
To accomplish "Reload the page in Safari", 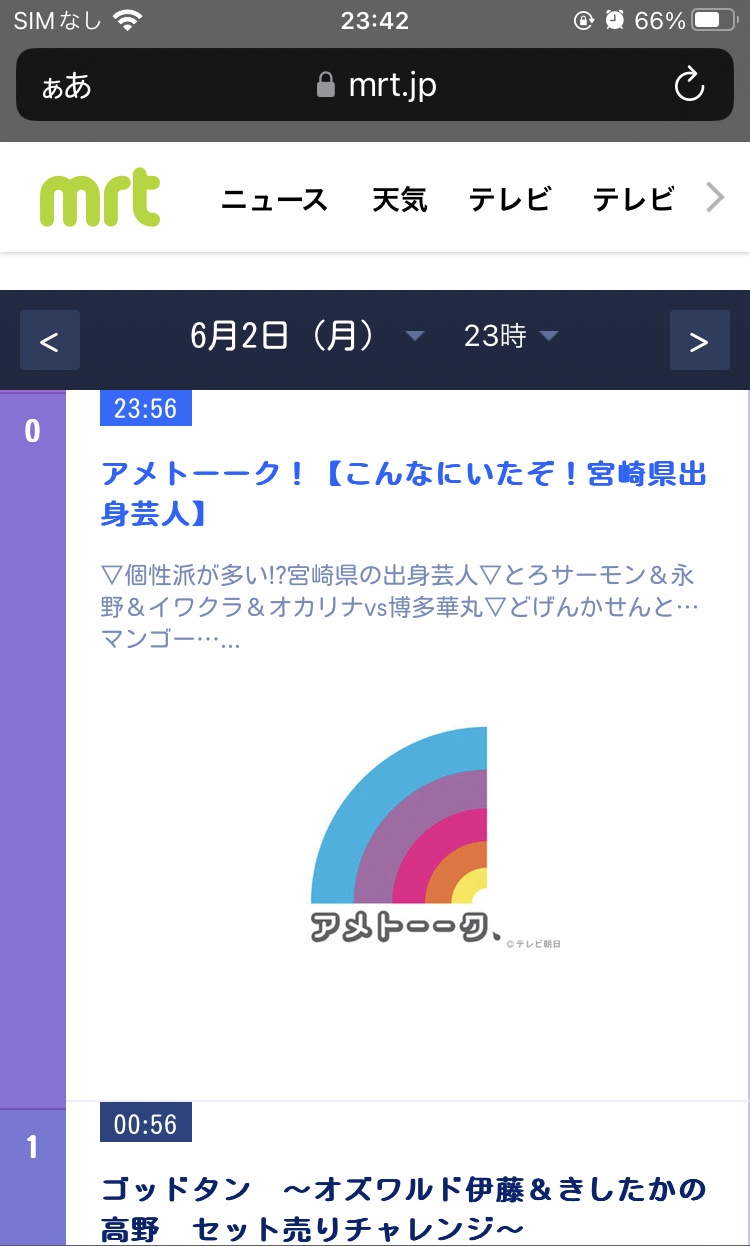I will pyautogui.click(x=689, y=86).
